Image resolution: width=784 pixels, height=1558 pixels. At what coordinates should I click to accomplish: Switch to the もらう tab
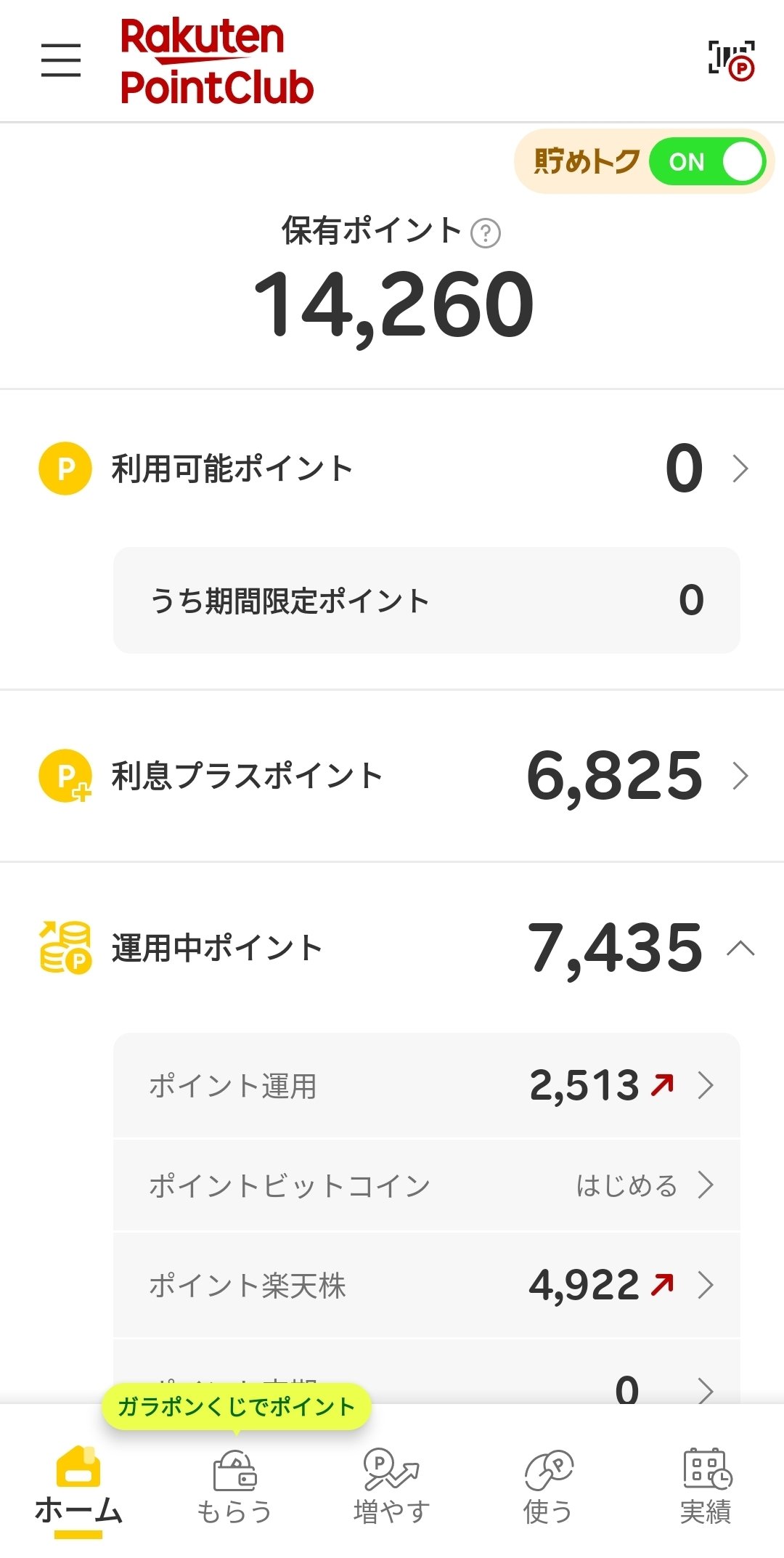[x=233, y=1496]
